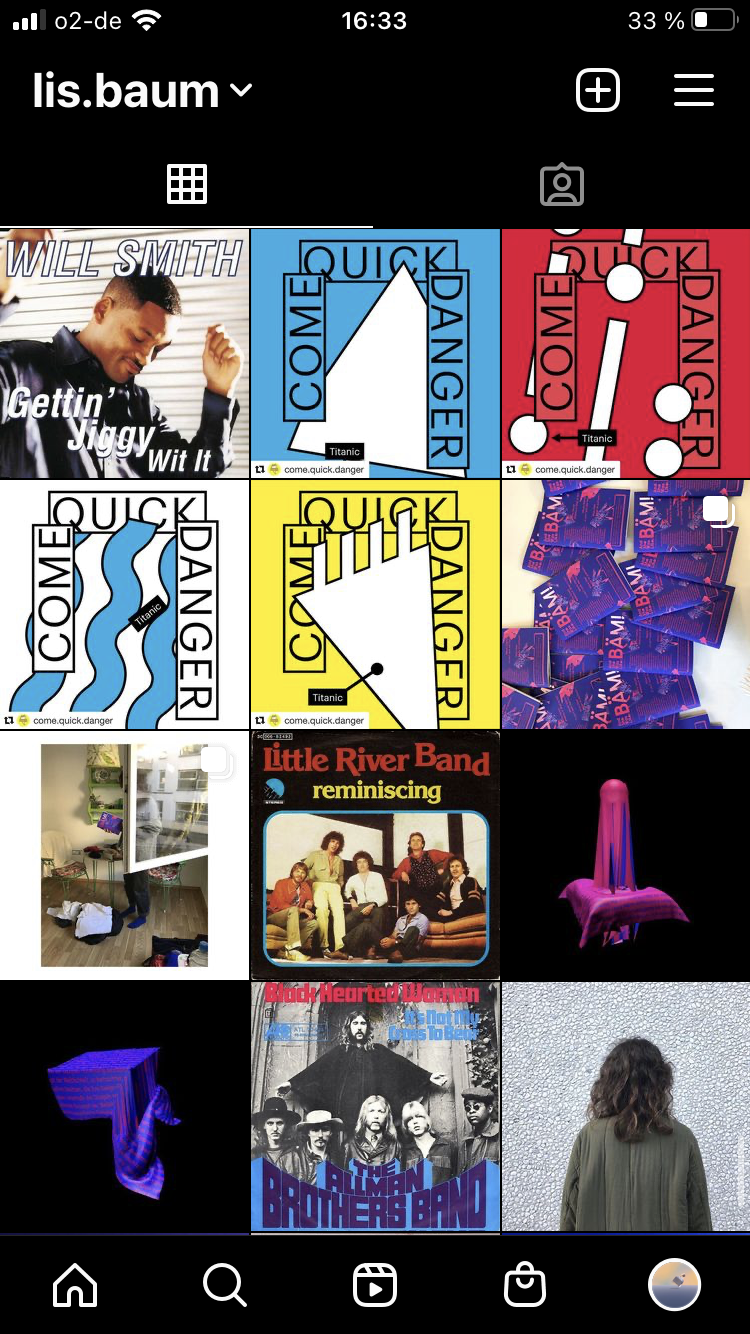The image size is (750, 1334).
Task: Go to the Home feed tab
Action: tap(75, 1285)
